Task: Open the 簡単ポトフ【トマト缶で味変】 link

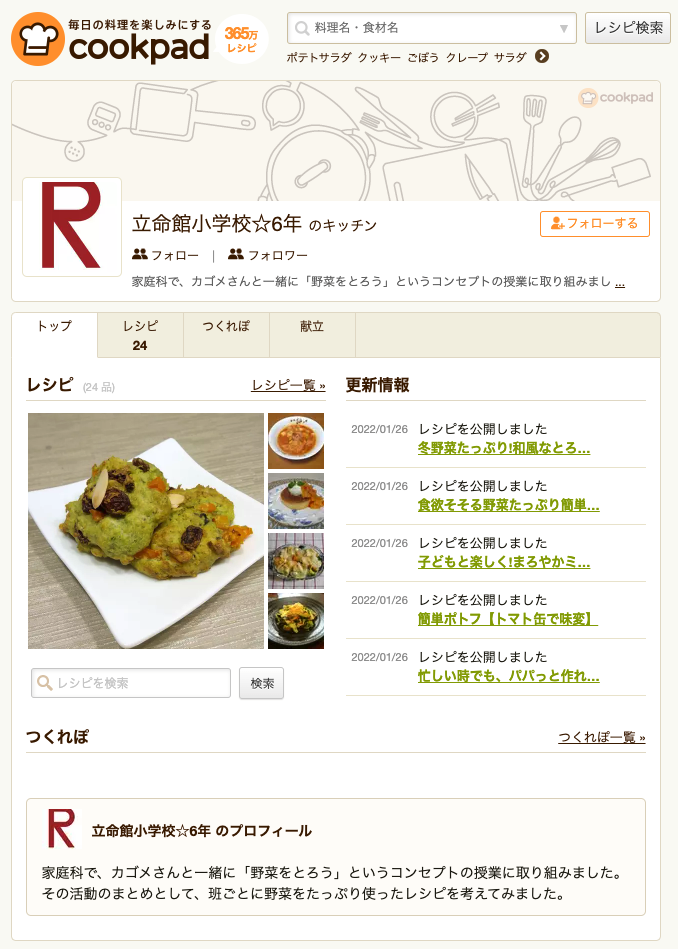Action: [507, 620]
